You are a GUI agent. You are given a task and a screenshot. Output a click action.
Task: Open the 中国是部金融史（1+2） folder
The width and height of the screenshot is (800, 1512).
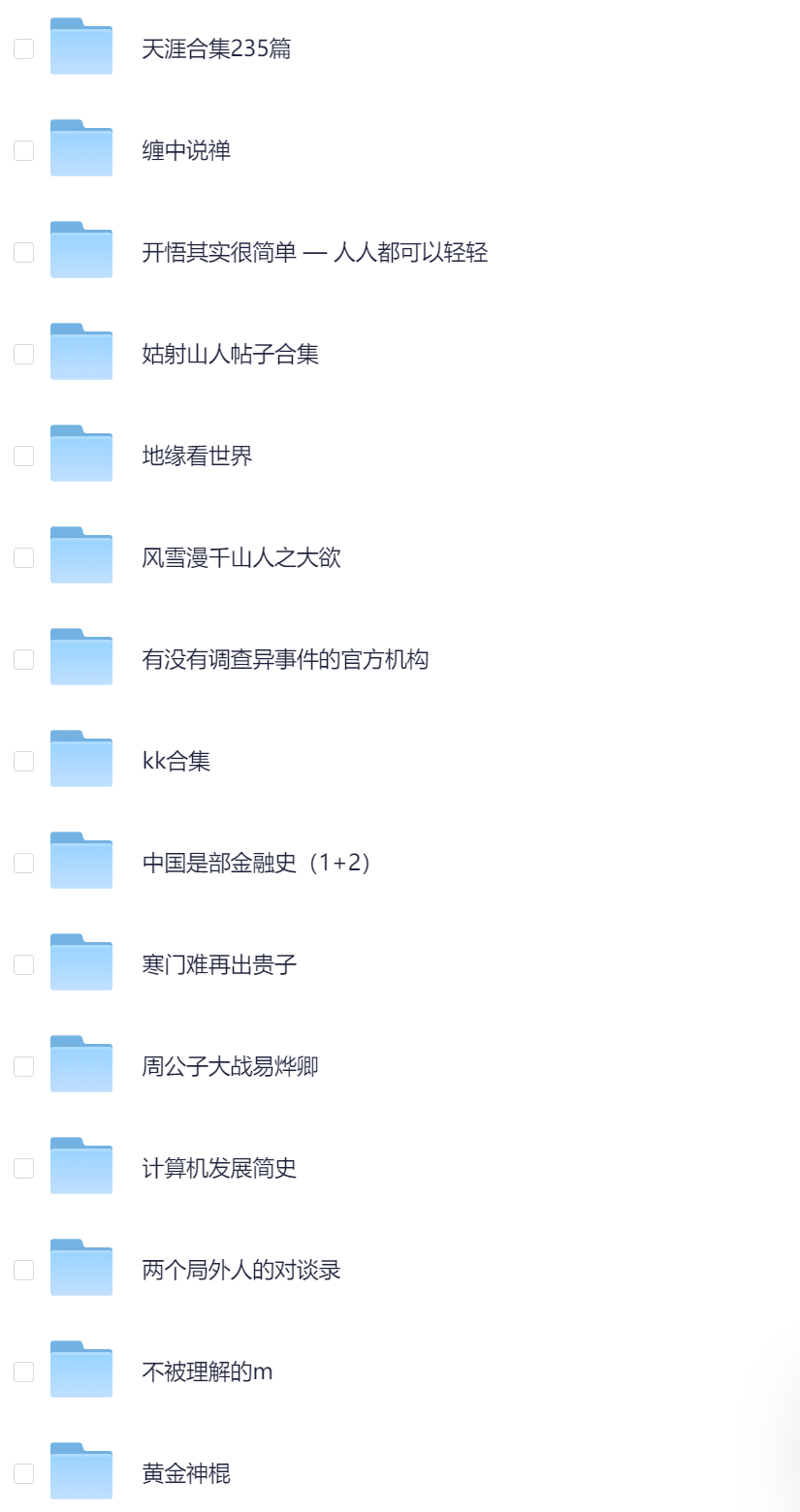[257, 864]
